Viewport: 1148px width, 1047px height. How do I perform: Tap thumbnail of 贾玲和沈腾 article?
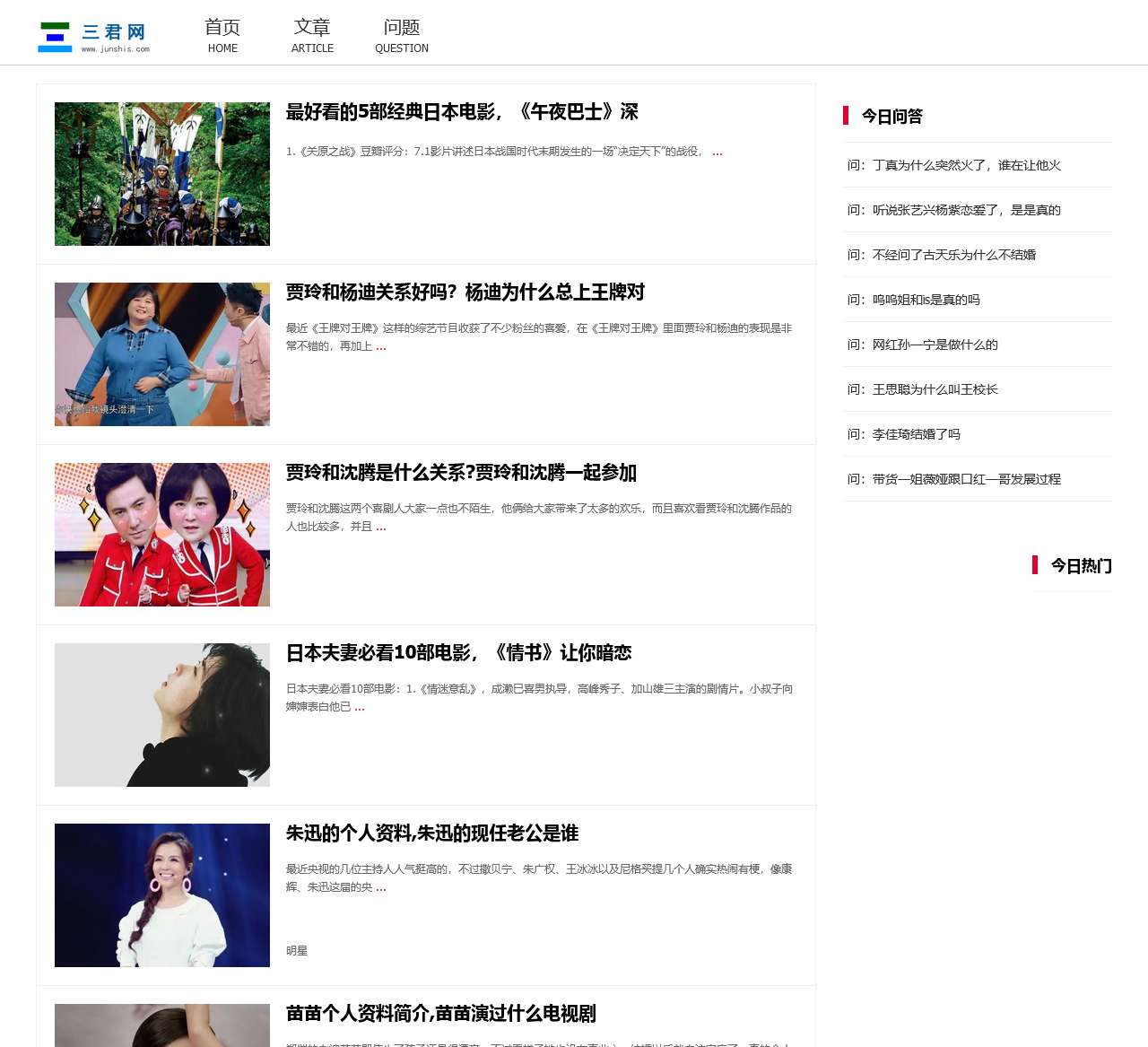point(162,535)
